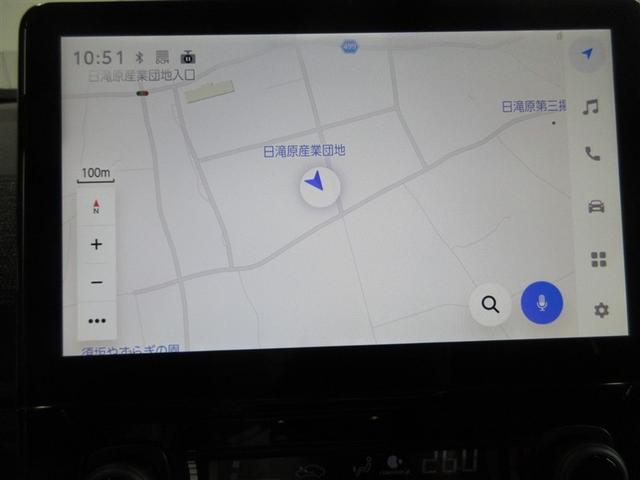The height and width of the screenshot is (480, 640).
Task: Open the settings gear
Action: pos(601,310)
